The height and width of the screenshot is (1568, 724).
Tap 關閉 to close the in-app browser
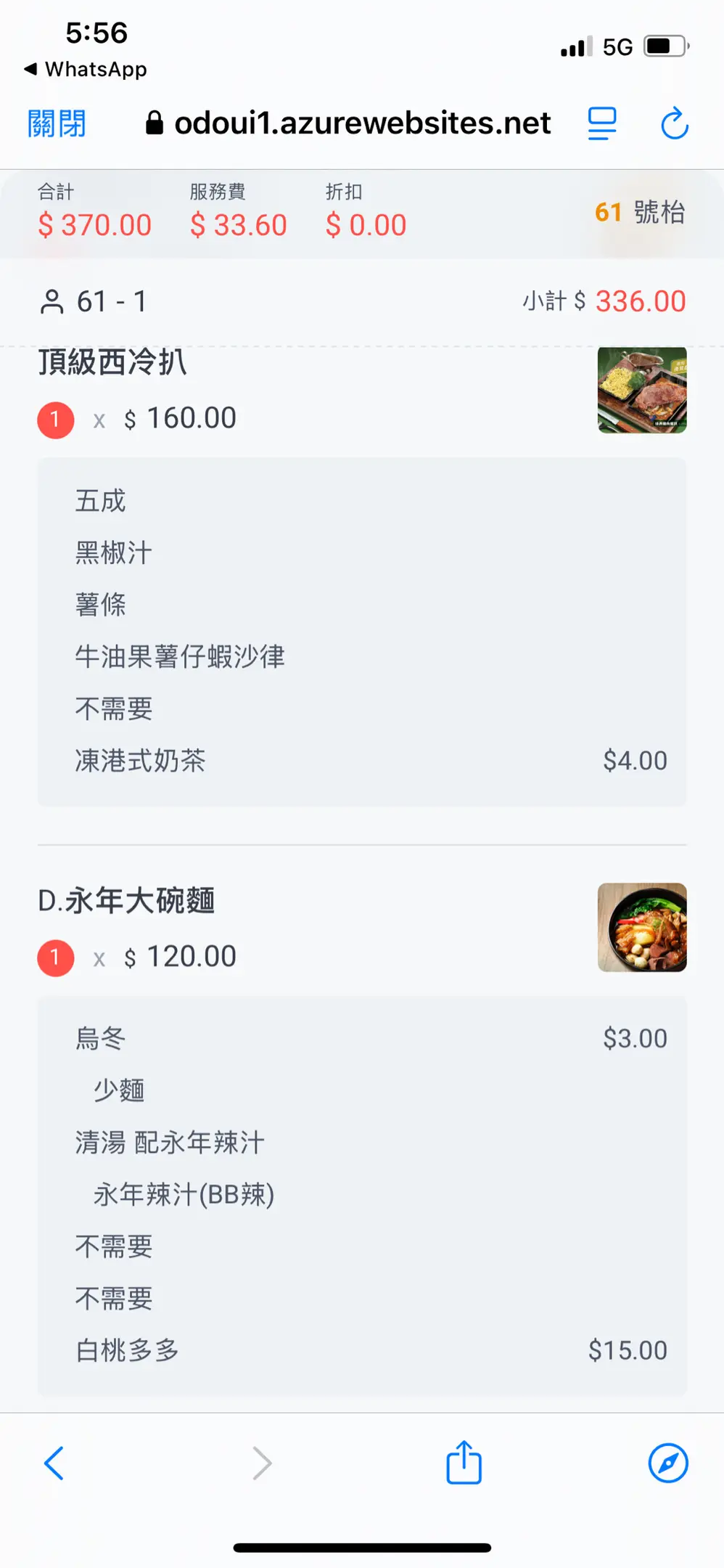coord(57,123)
